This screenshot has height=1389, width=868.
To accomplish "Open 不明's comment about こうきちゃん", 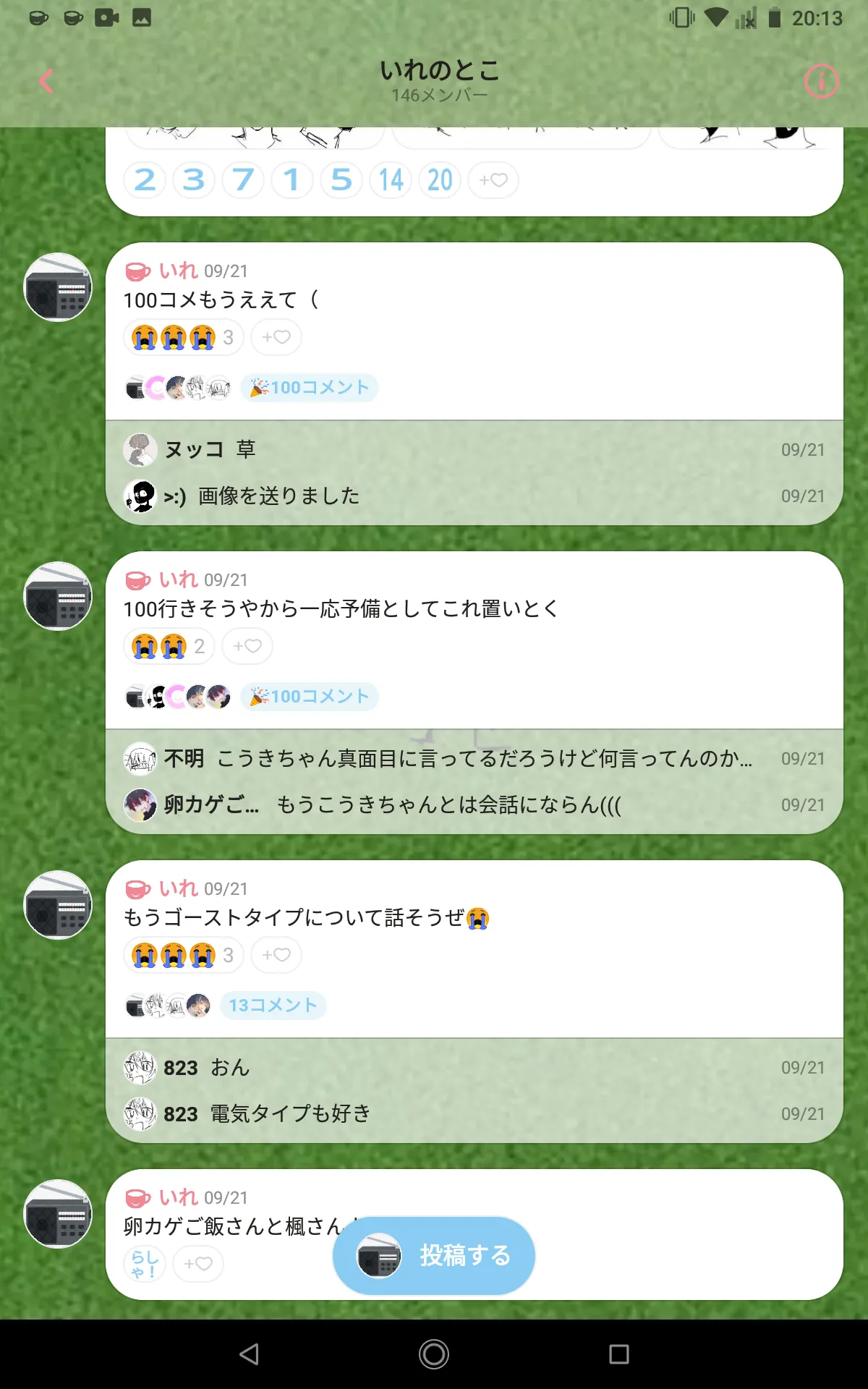I will click(475, 758).
